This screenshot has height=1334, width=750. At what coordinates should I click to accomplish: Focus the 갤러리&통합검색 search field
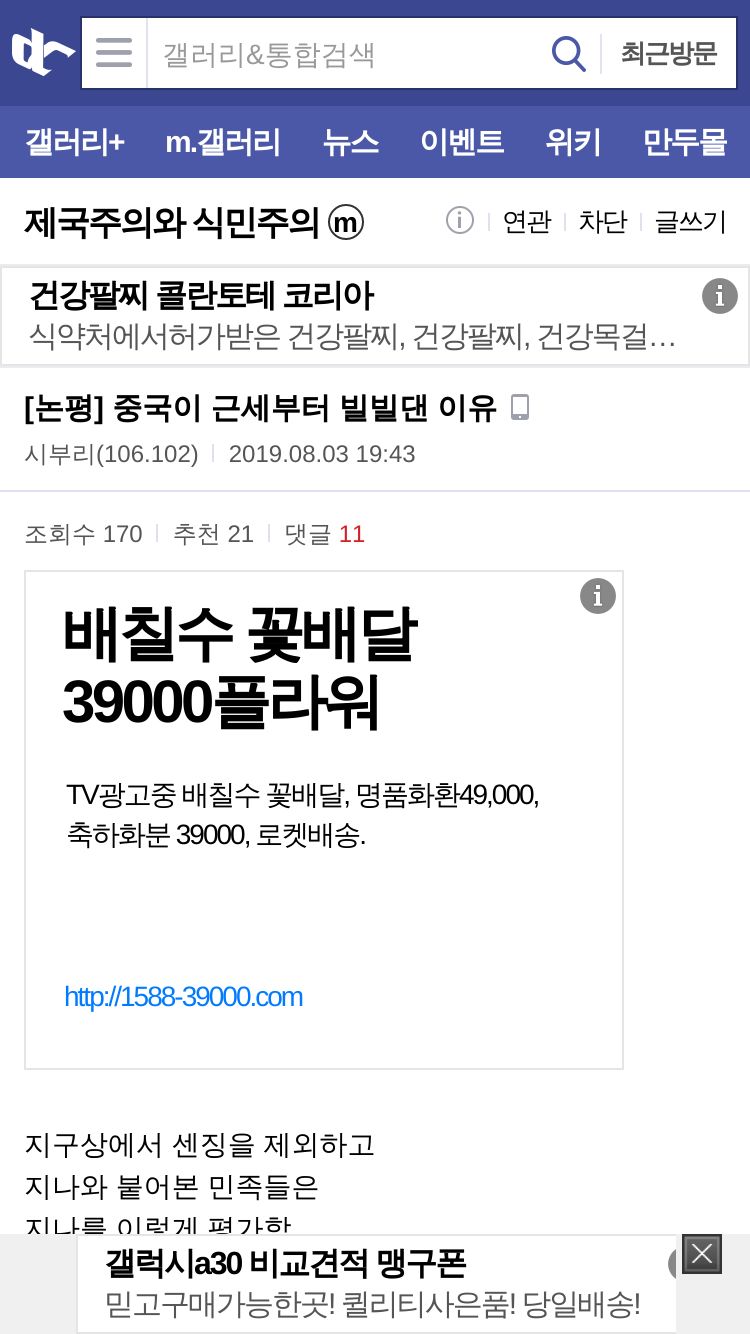345,53
